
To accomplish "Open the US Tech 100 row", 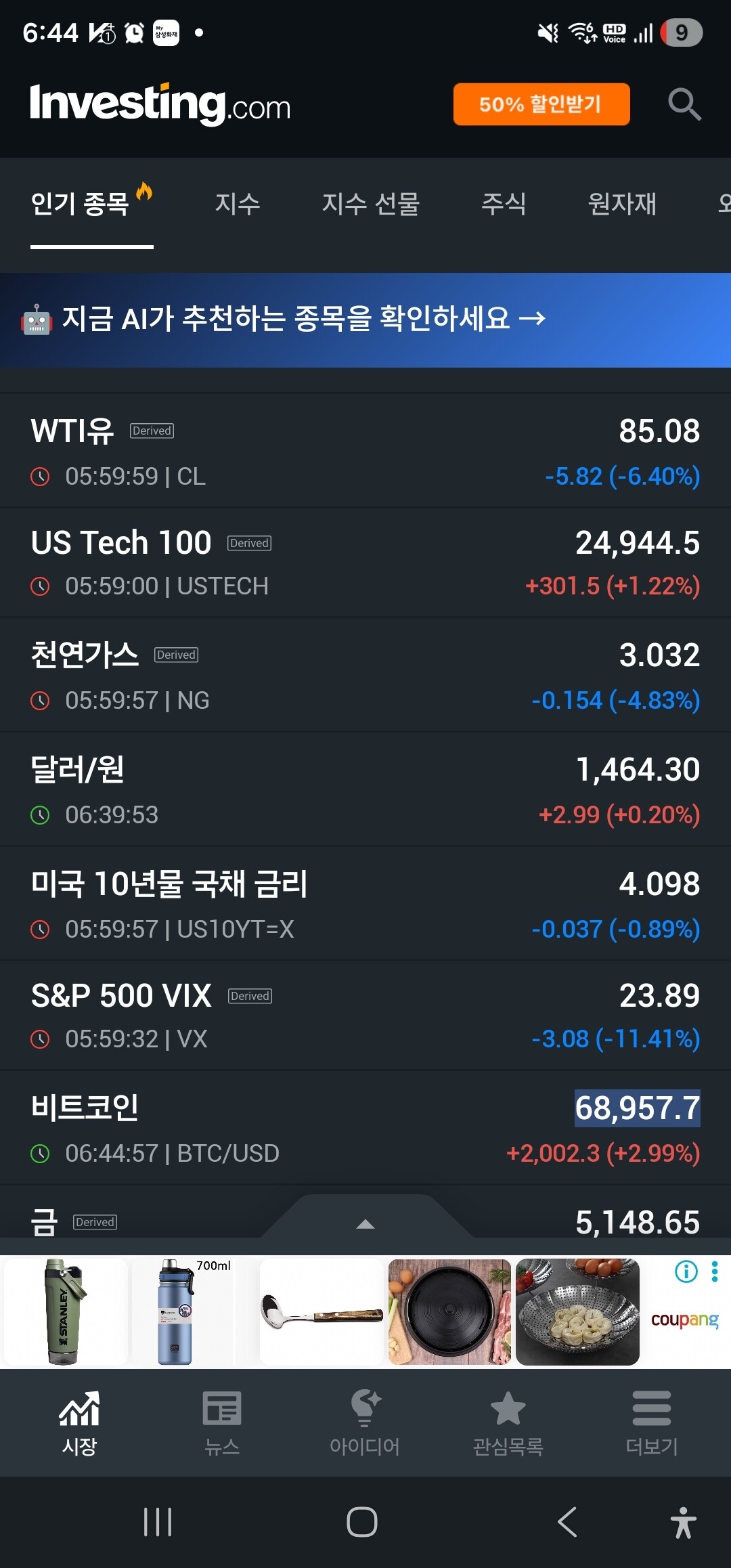I will pyautogui.click(x=365, y=563).
